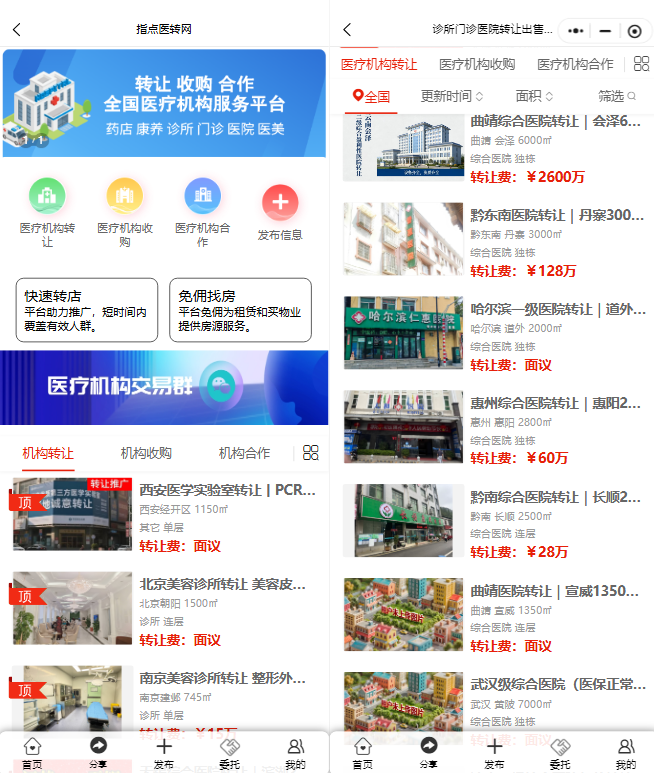Open the 快速转店 card
Viewport: 654px width, 773px height.
pos(86,310)
